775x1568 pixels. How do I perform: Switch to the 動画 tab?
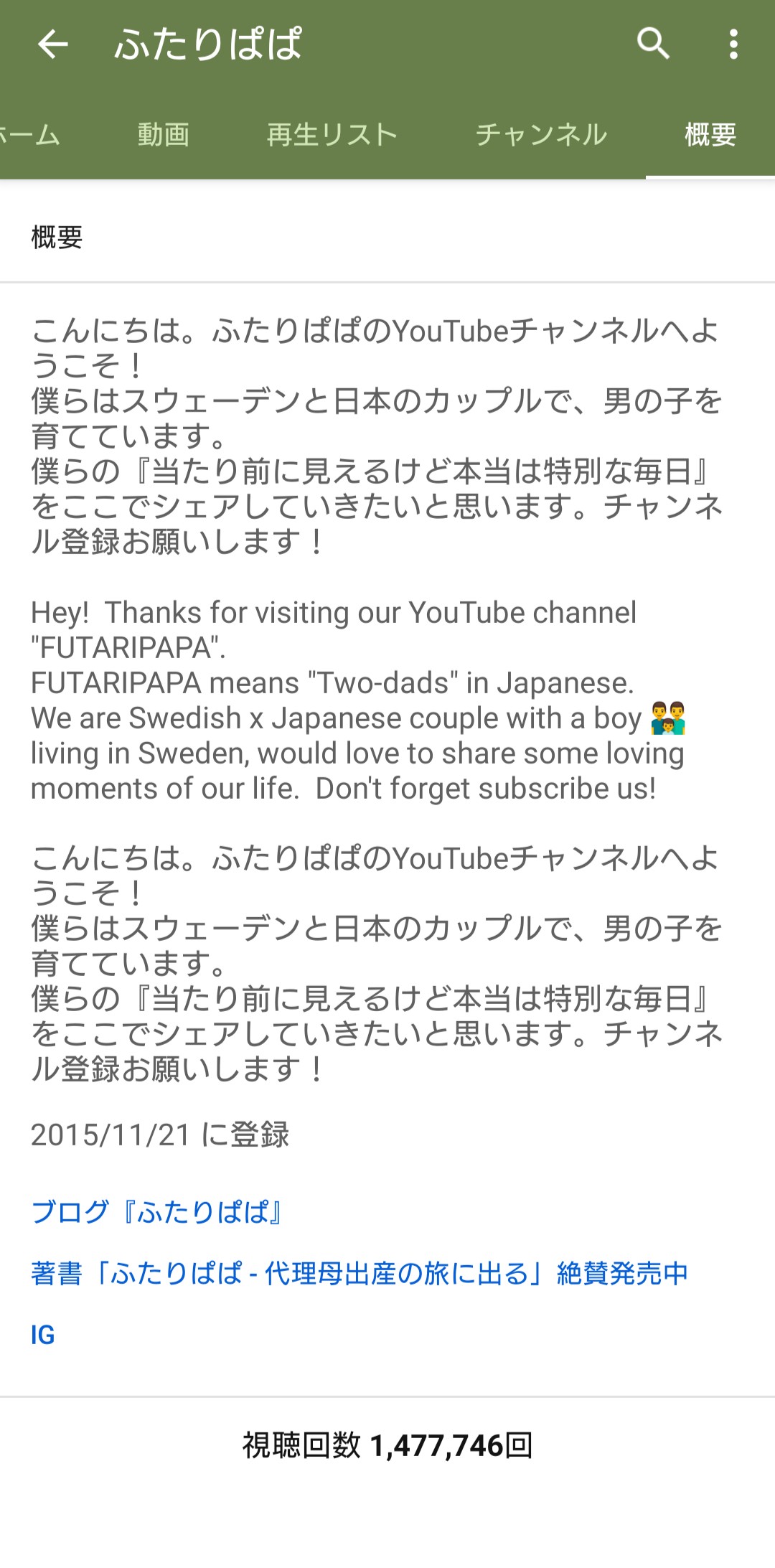tap(164, 134)
